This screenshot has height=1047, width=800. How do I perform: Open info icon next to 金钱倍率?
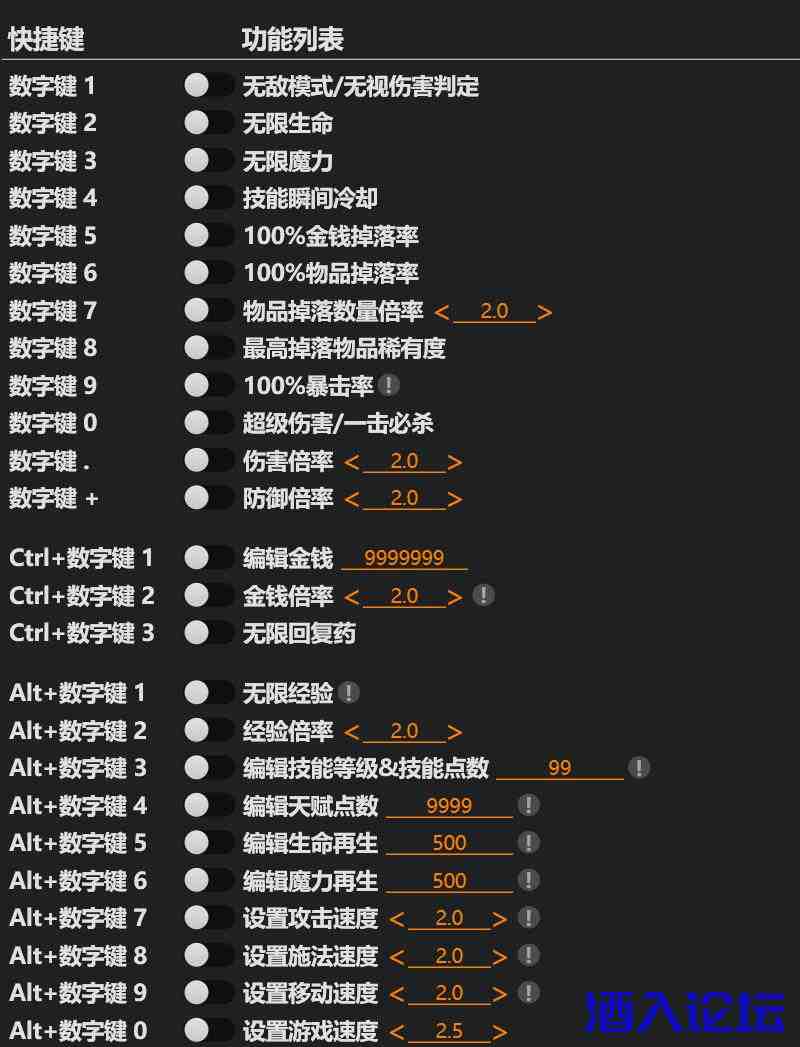(483, 596)
